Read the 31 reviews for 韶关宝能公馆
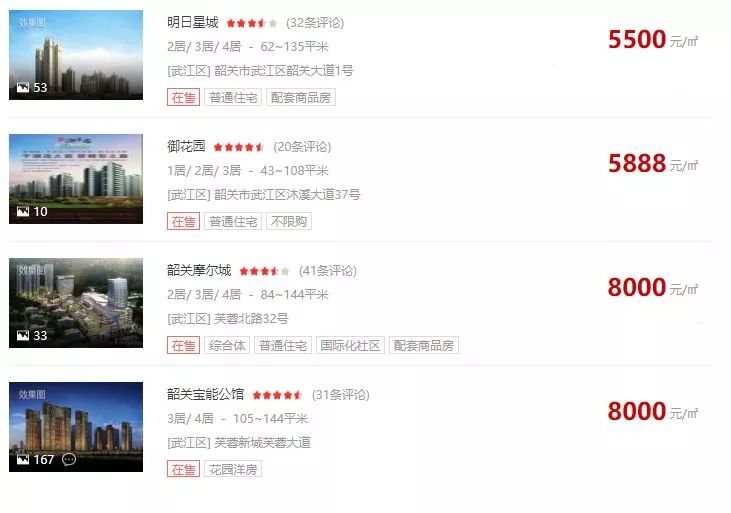The width and height of the screenshot is (731, 513). (x=340, y=394)
